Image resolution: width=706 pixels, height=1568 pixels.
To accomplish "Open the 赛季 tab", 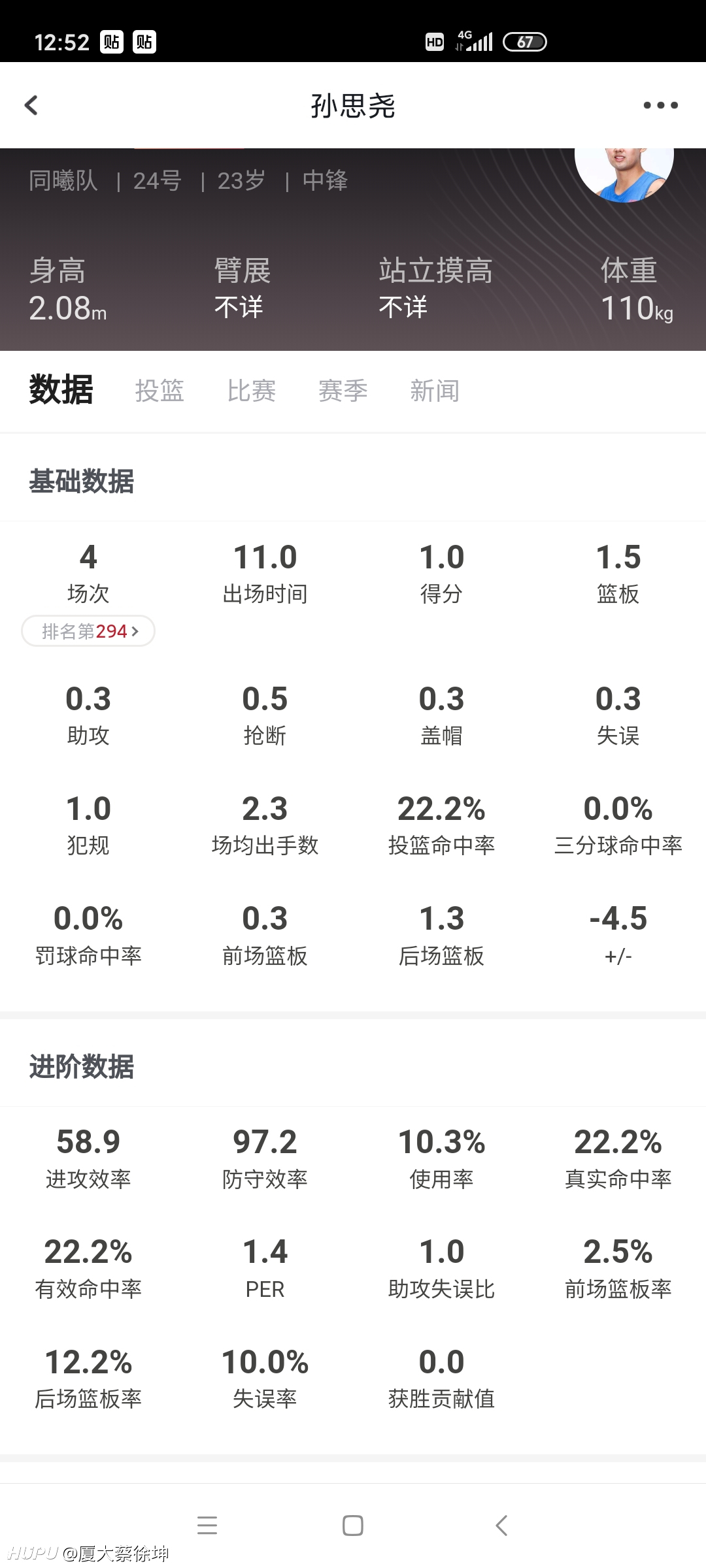I will click(343, 391).
